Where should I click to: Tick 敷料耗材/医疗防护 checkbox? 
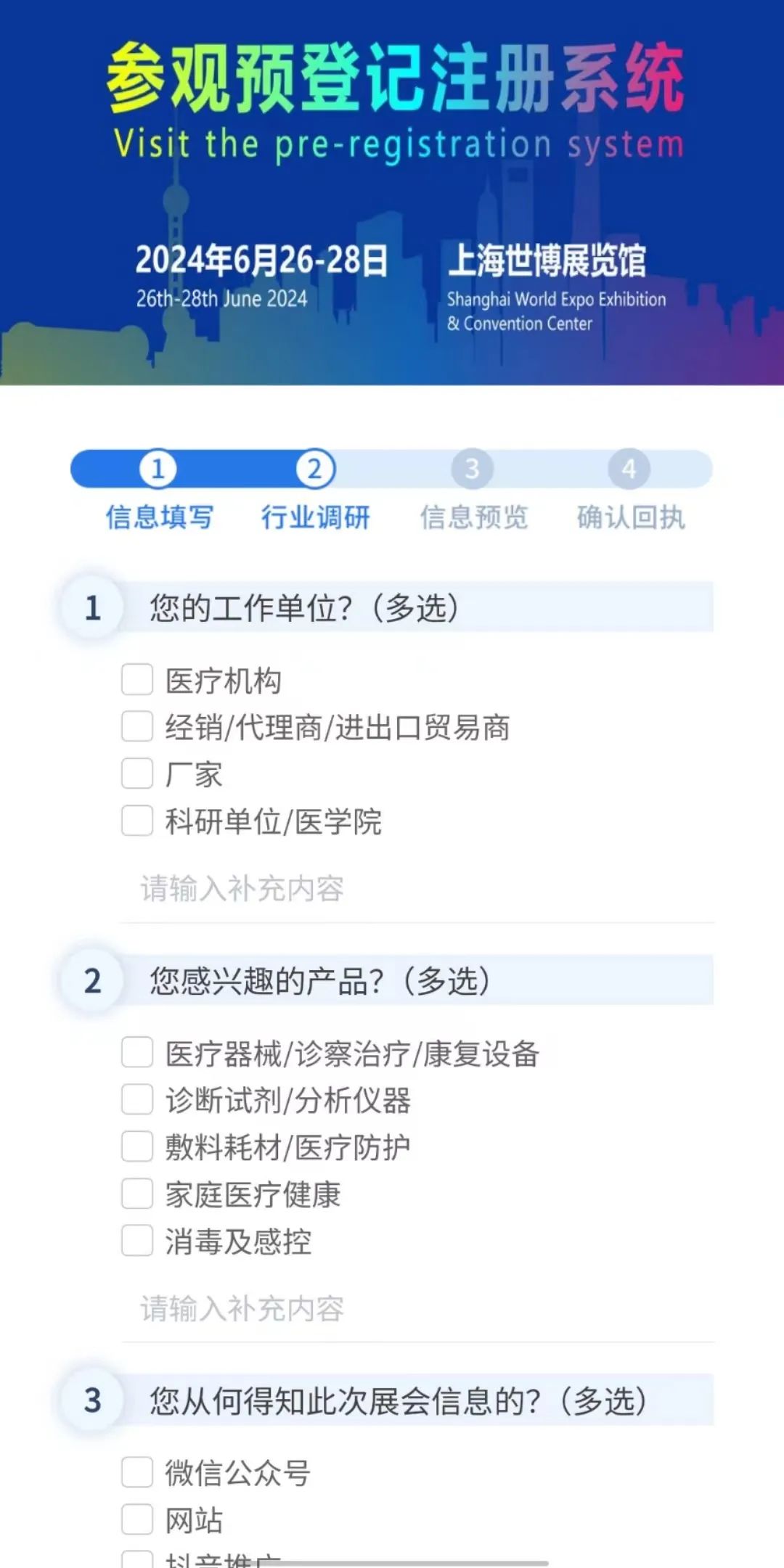[137, 1147]
